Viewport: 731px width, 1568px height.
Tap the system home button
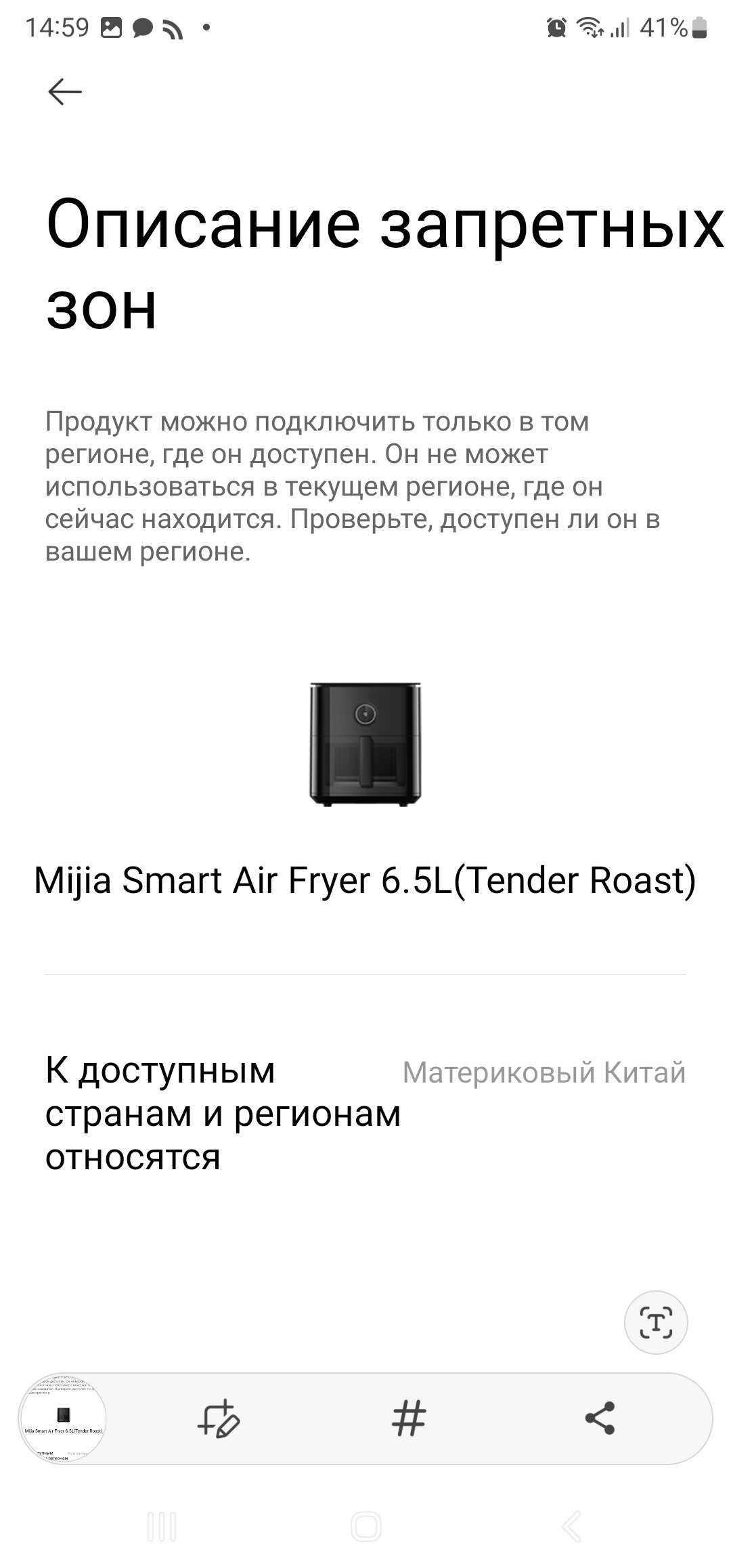pos(366,1527)
